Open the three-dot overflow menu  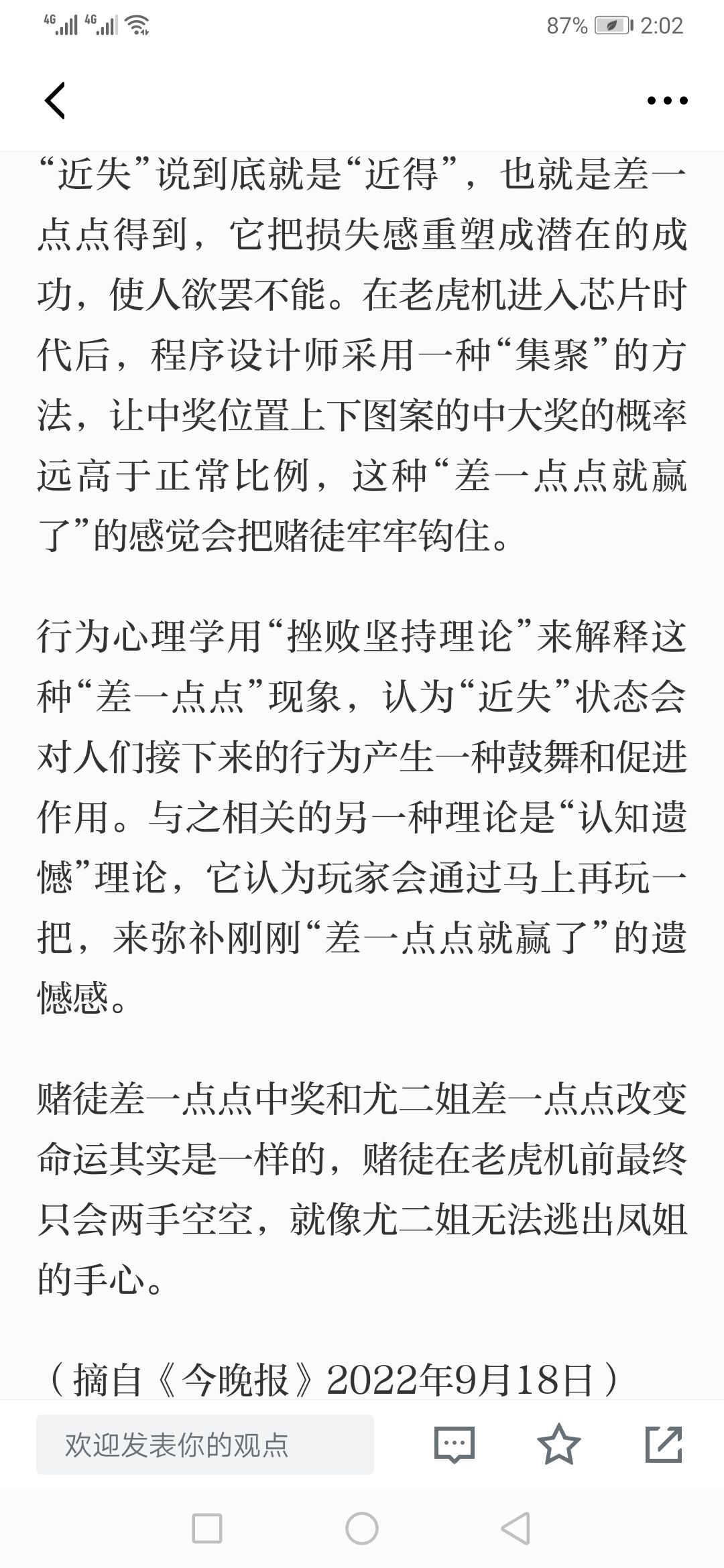pyautogui.click(x=667, y=101)
